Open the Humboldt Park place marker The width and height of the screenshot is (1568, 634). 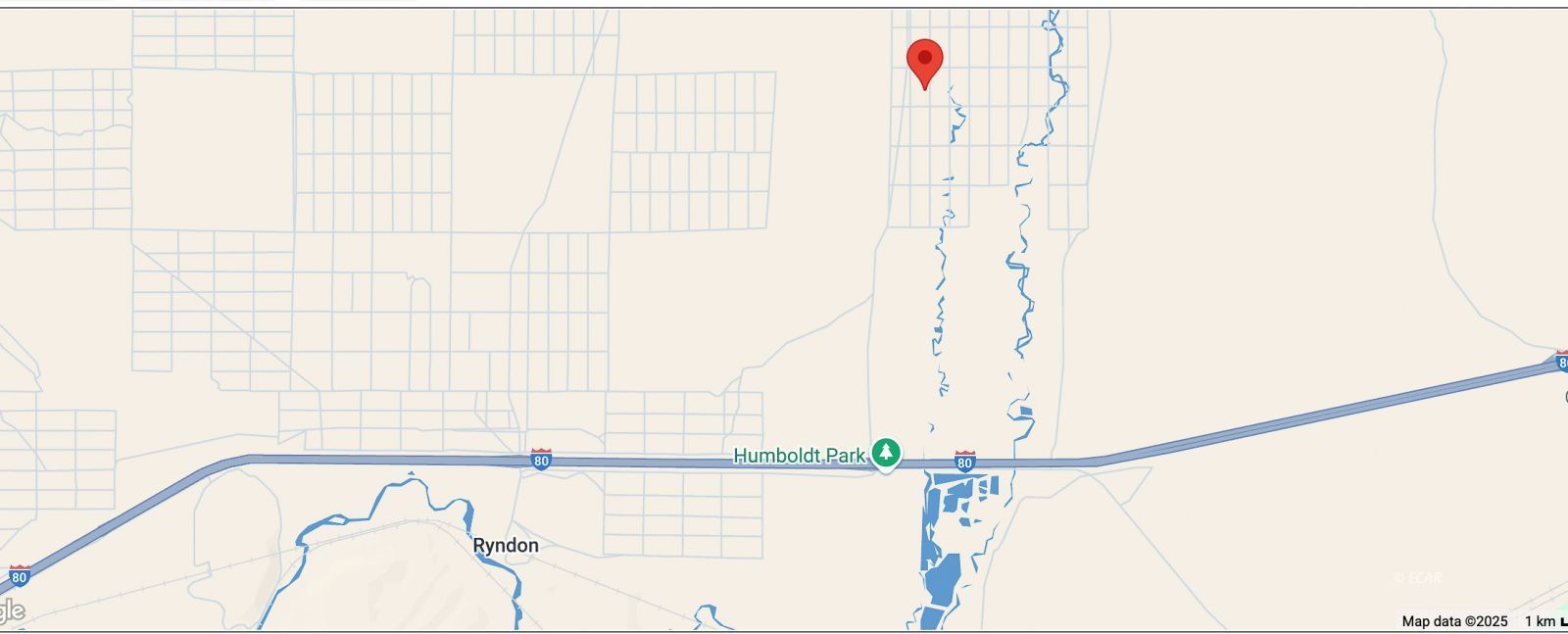(886, 453)
